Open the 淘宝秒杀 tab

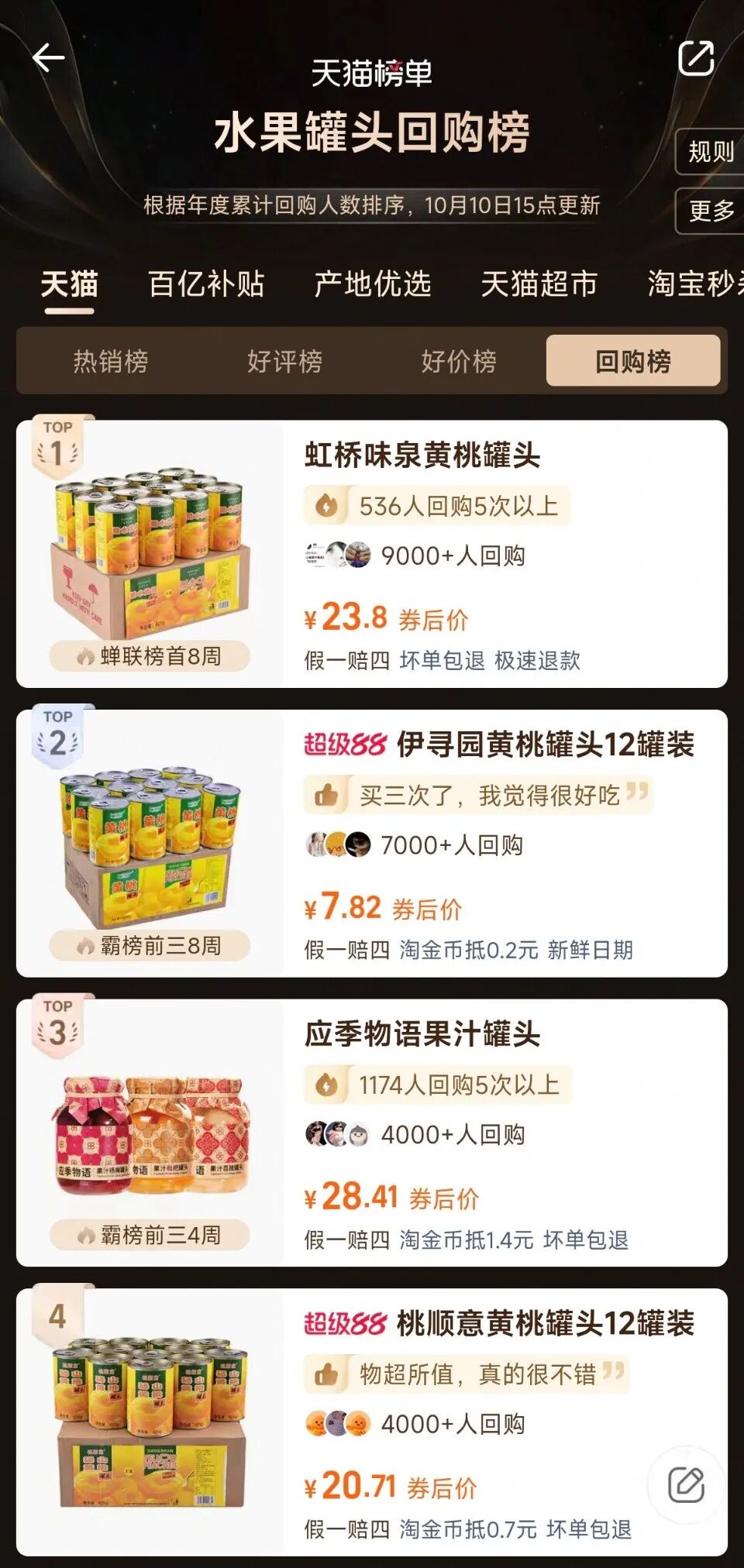[694, 284]
